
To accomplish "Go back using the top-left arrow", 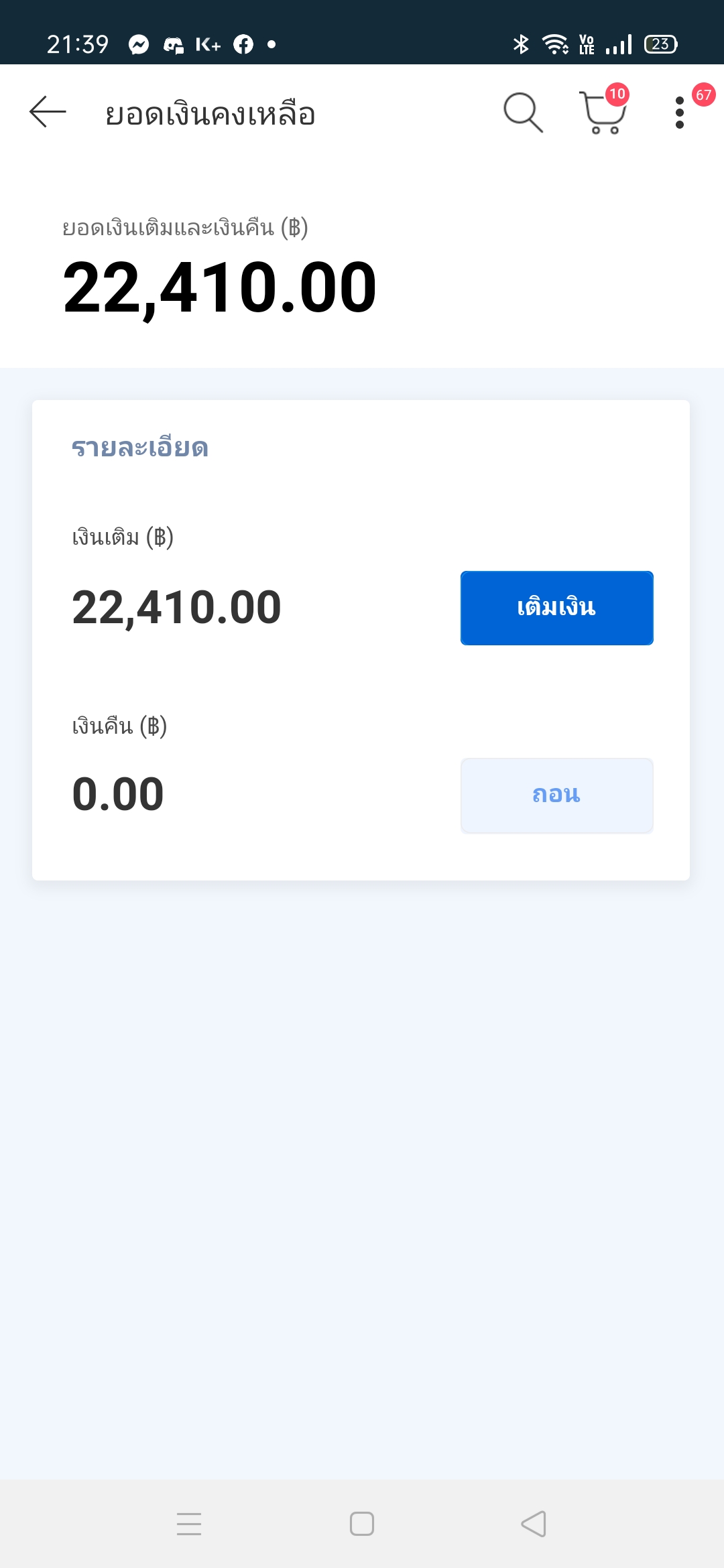I will coord(48,112).
